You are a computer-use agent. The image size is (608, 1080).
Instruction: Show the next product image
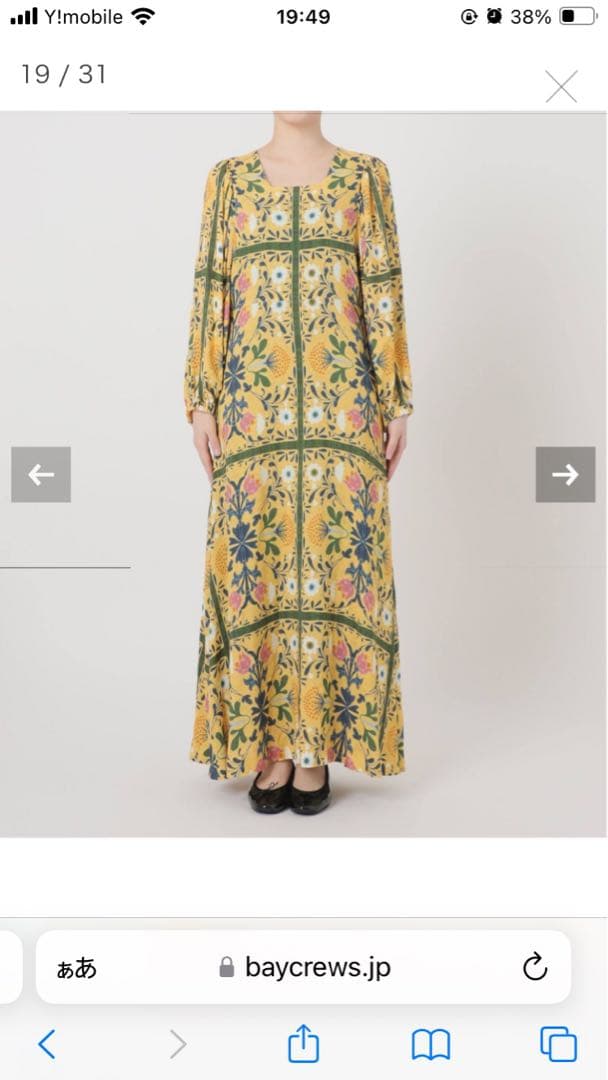coord(565,474)
